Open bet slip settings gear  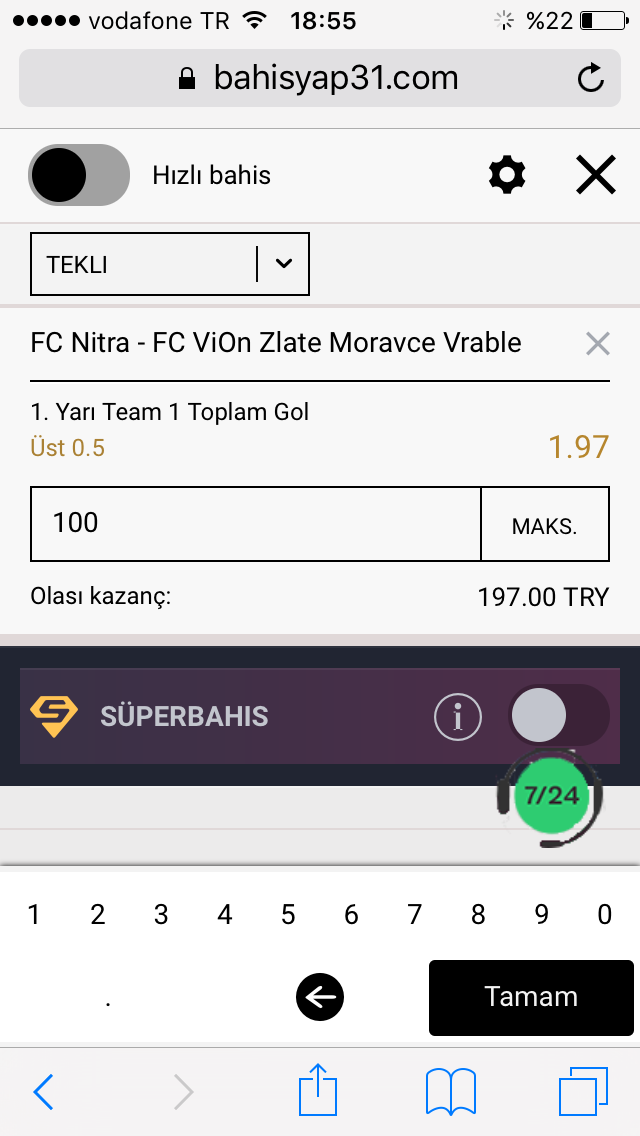pyautogui.click(x=507, y=175)
